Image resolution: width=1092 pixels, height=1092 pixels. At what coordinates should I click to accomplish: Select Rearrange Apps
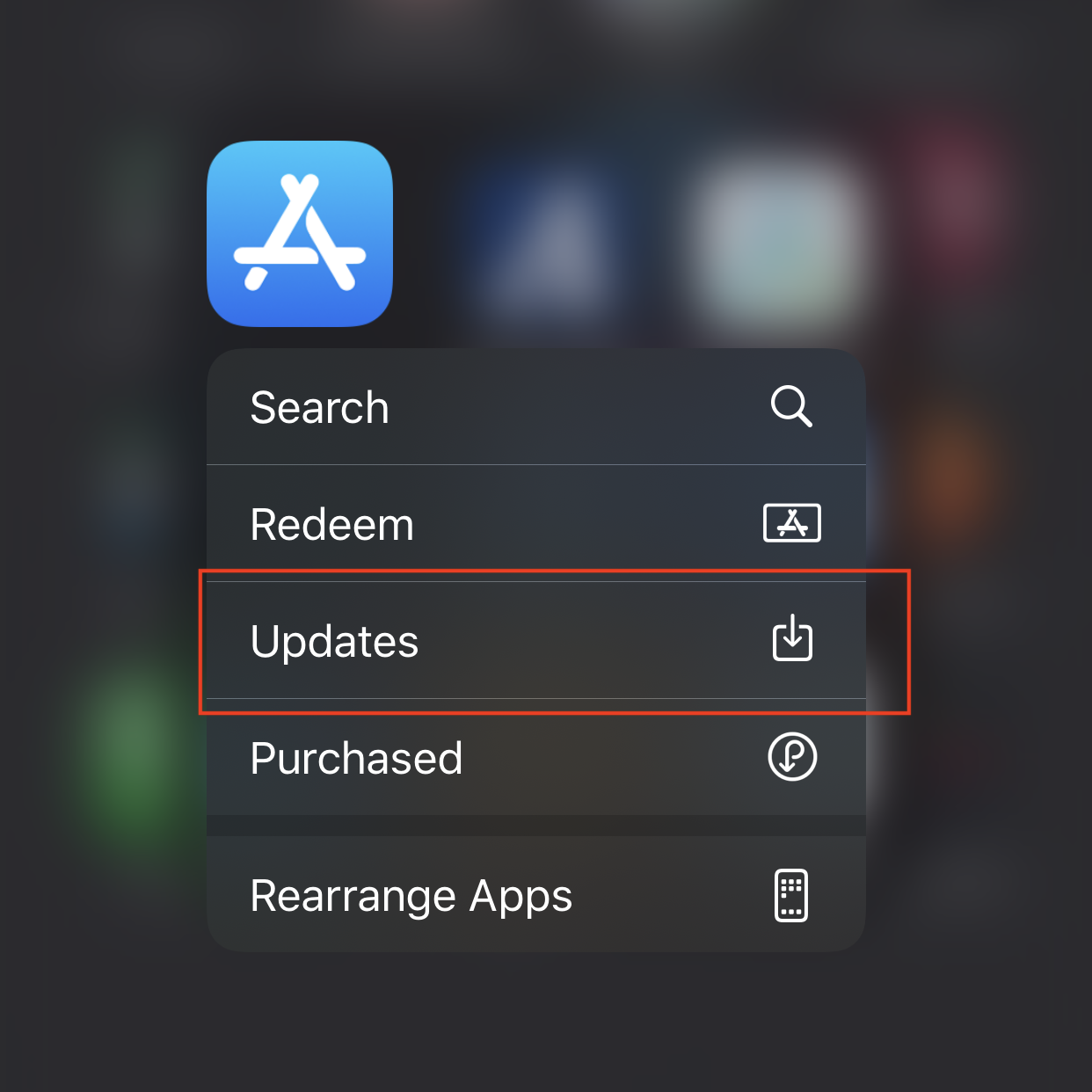coord(535,895)
